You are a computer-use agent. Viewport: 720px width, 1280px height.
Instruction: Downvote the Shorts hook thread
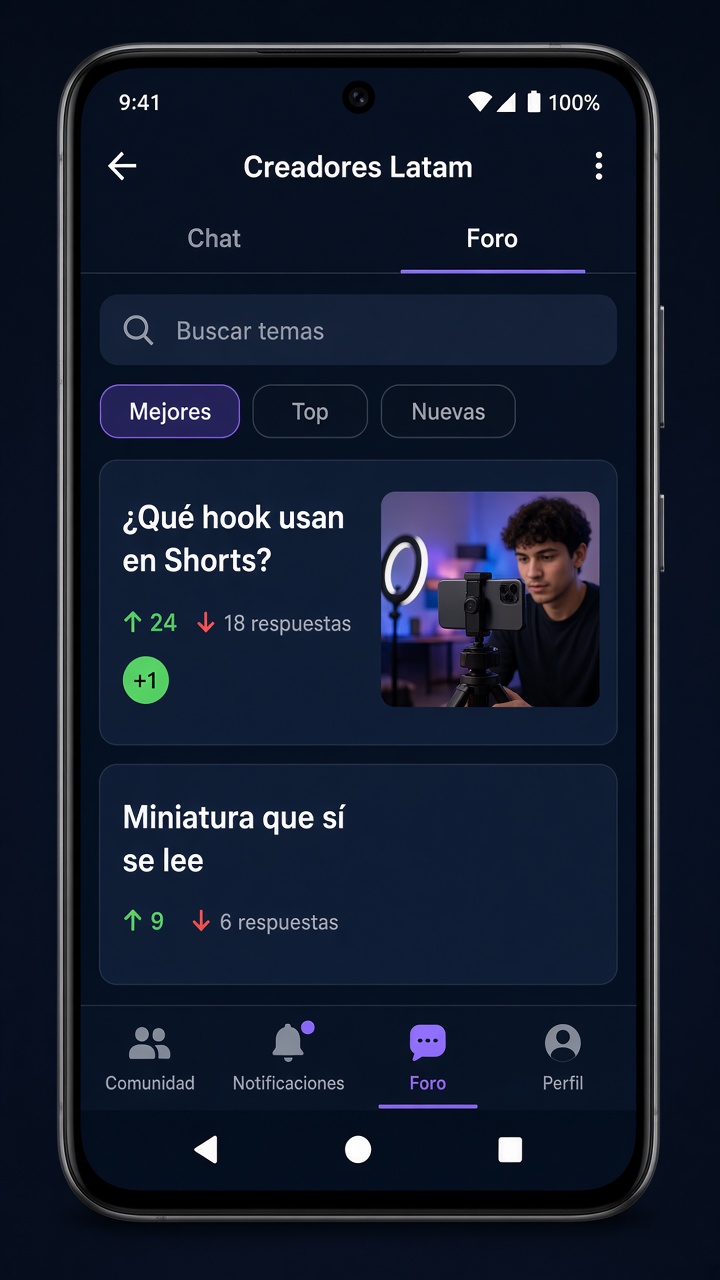206,623
